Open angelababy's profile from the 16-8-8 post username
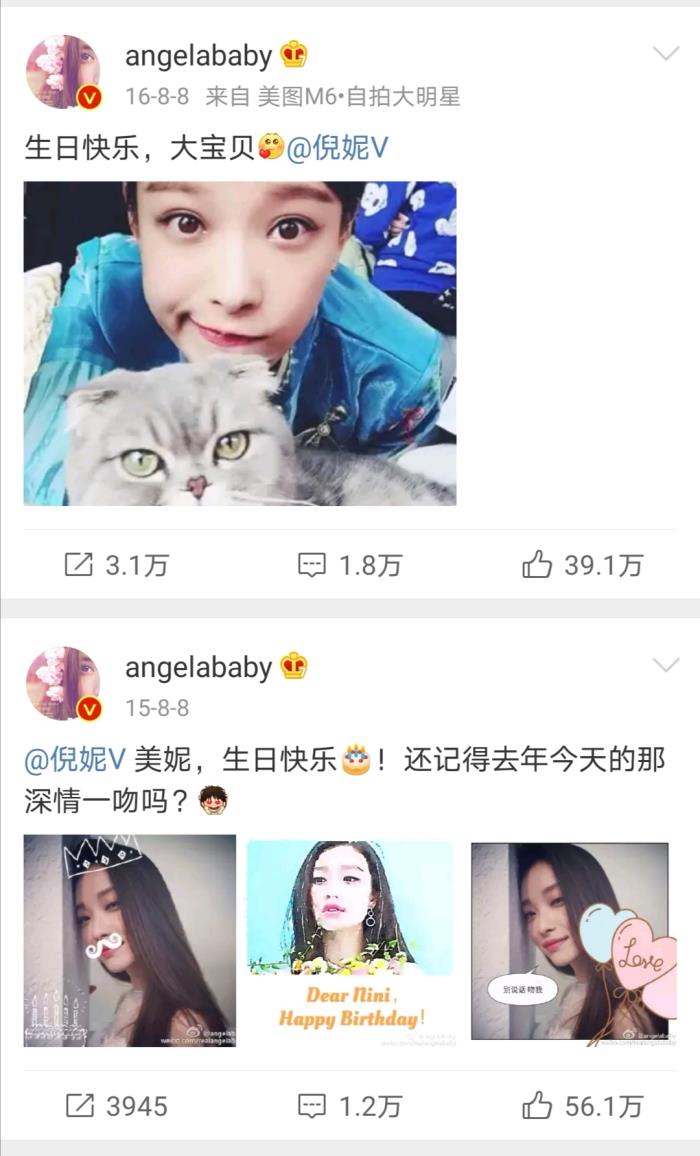The width and height of the screenshot is (700, 1156). click(x=198, y=57)
